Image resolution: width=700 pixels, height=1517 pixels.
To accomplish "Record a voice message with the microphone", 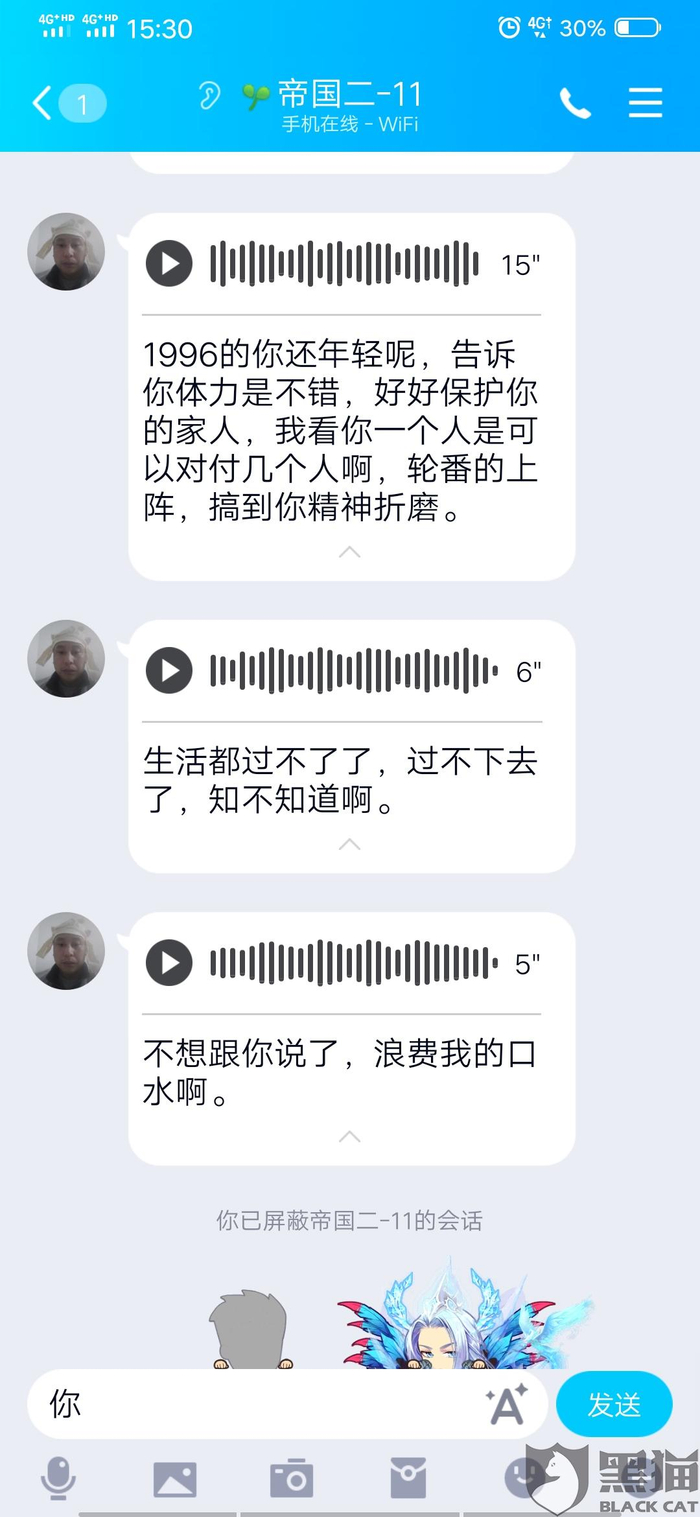I will [x=58, y=1478].
